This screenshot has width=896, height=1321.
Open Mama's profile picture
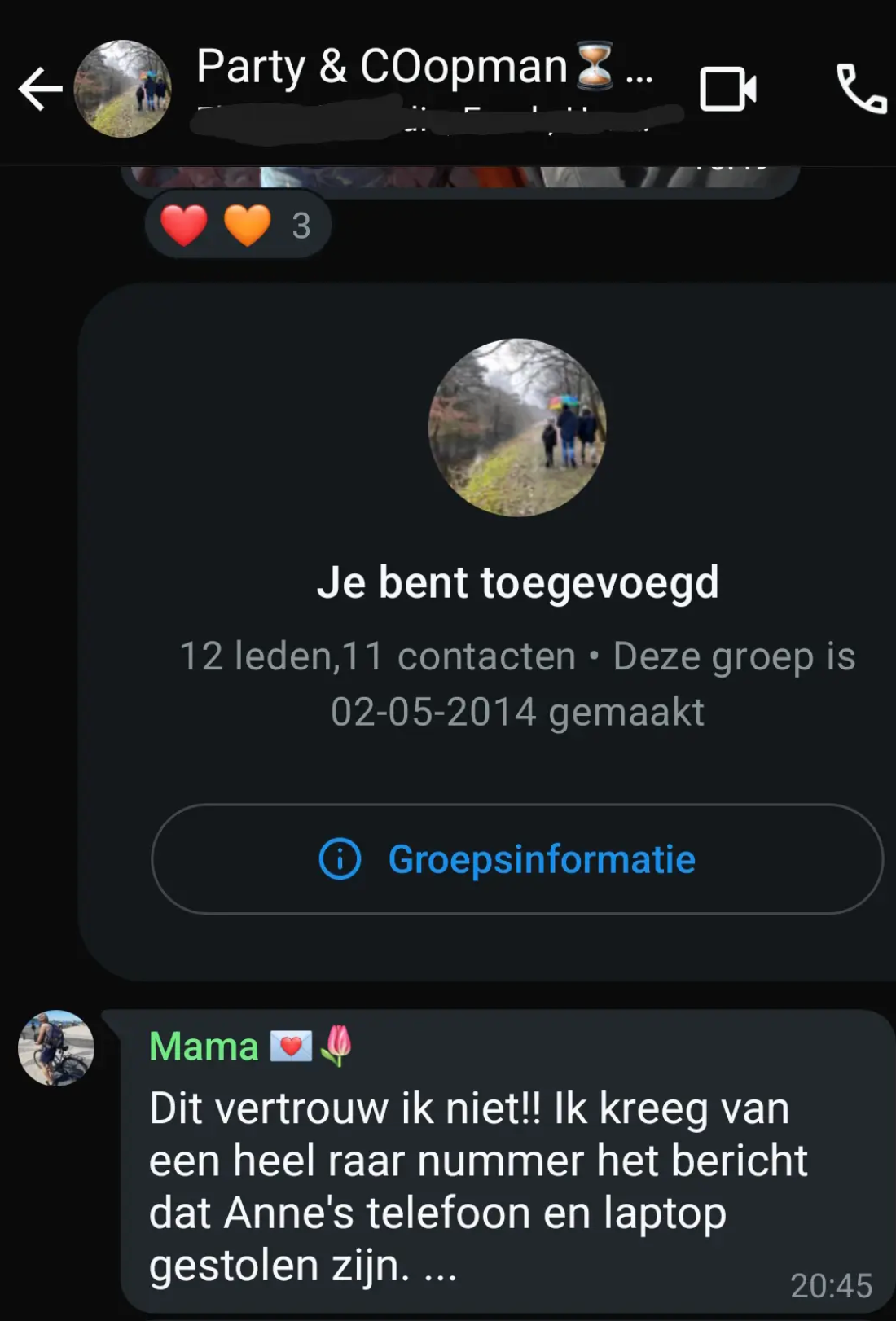point(56,1048)
